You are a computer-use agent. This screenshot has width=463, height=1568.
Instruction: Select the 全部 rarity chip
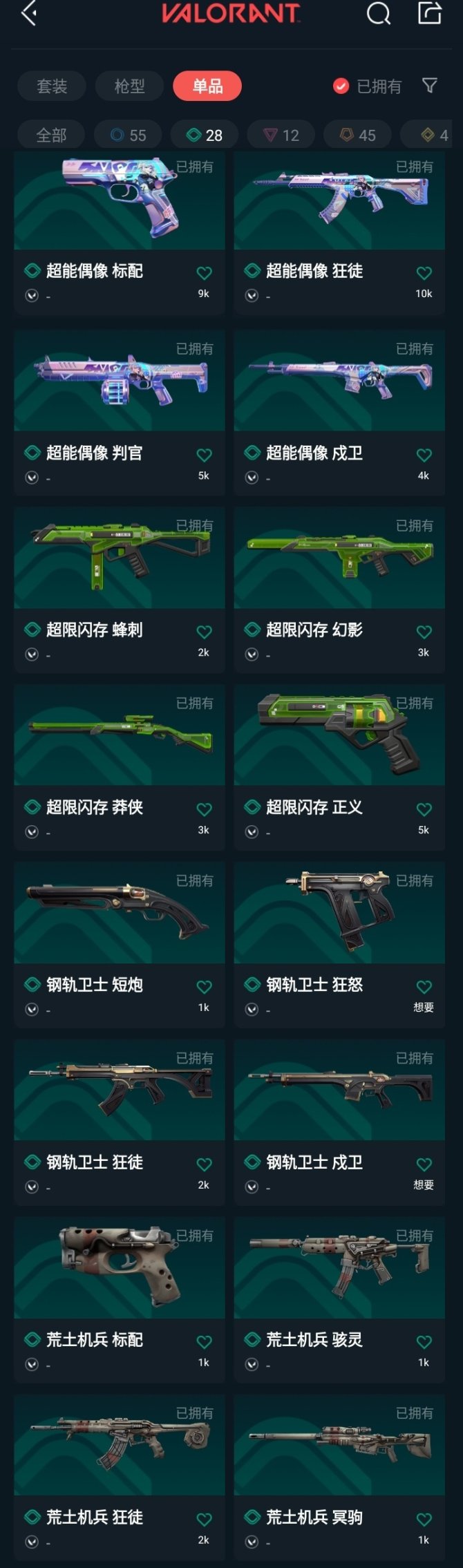(51, 135)
